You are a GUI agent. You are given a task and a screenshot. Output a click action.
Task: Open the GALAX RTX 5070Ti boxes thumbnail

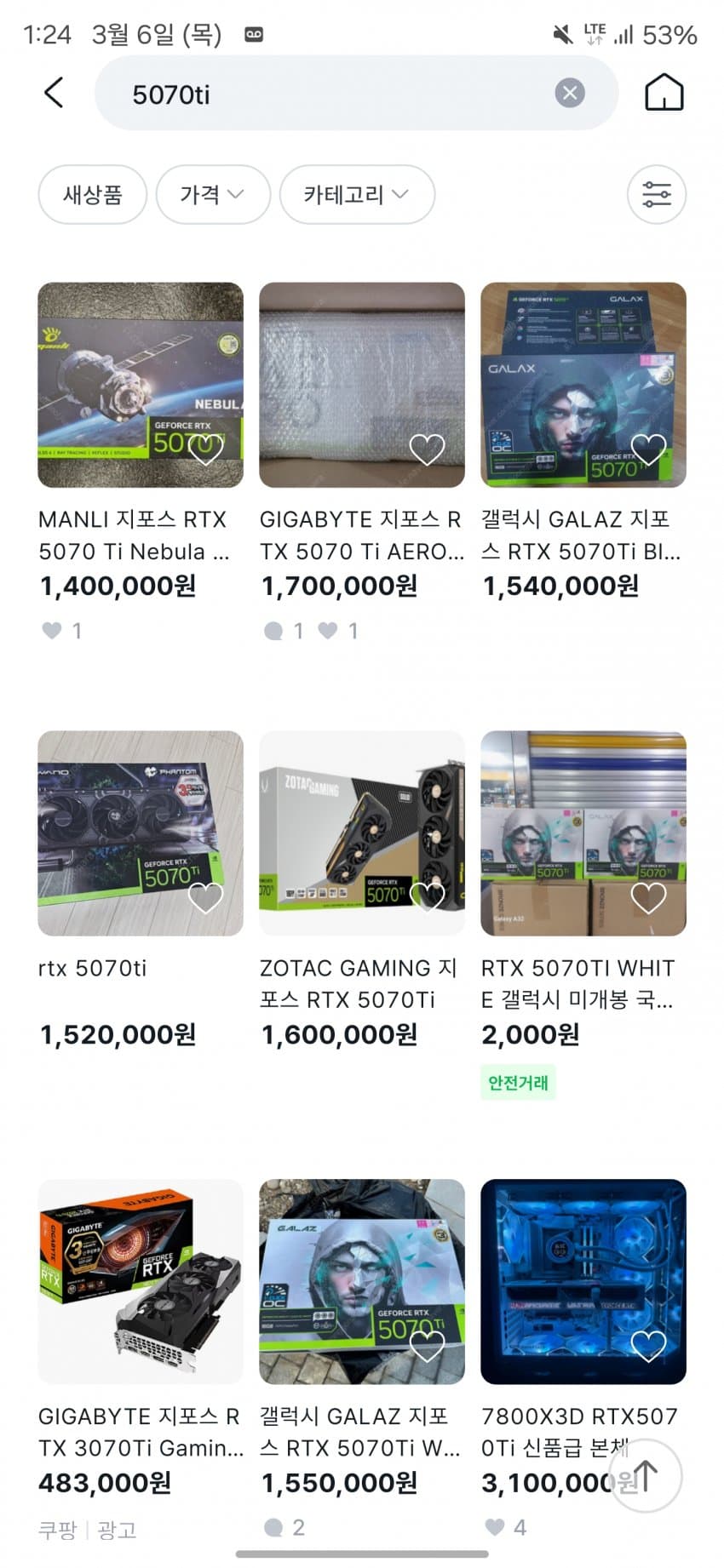583,835
